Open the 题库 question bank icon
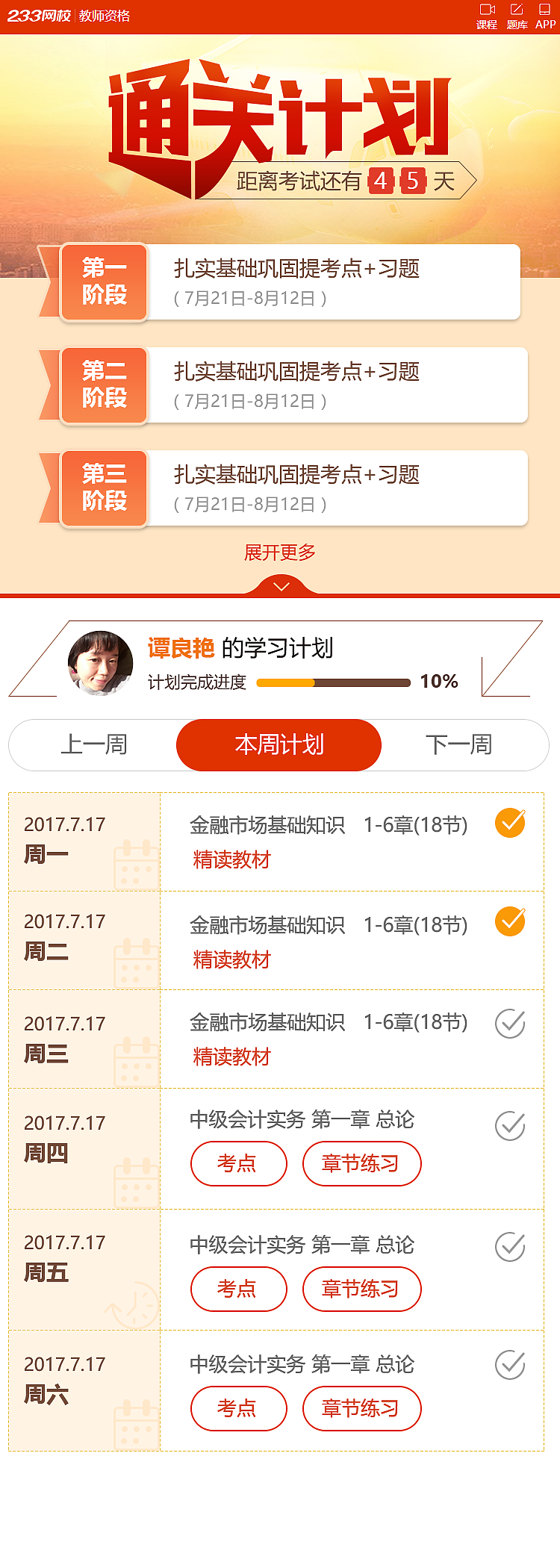Image resolution: width=560 pixels, height=1568 pixels. (x=517, y=15)
